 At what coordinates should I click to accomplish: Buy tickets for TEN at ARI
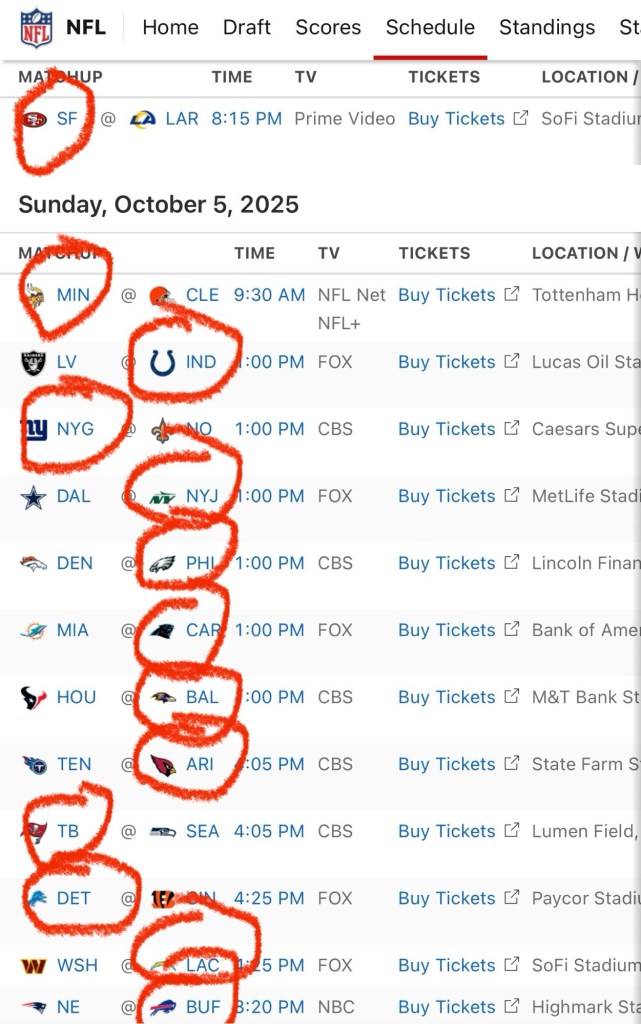(x=447, y=764)
